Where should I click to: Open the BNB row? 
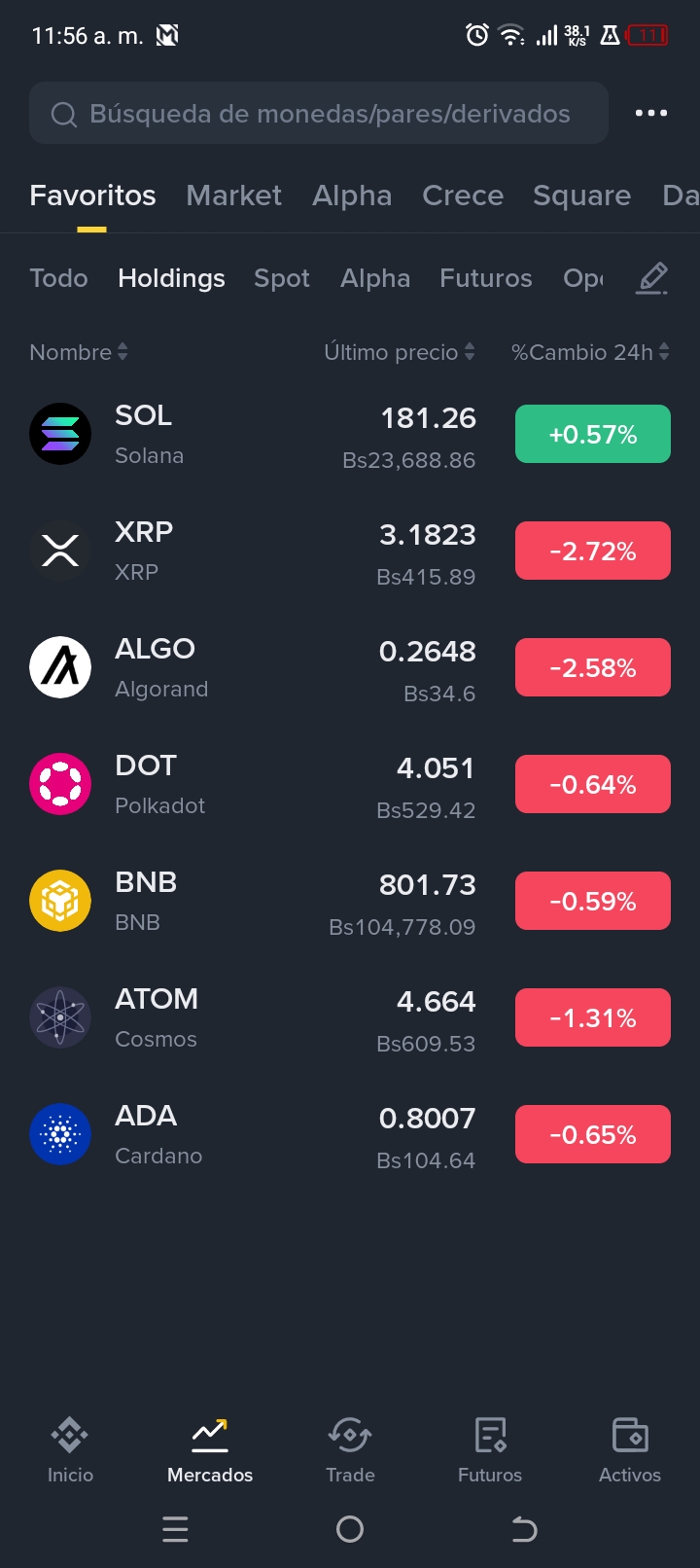tap(350, 901)
